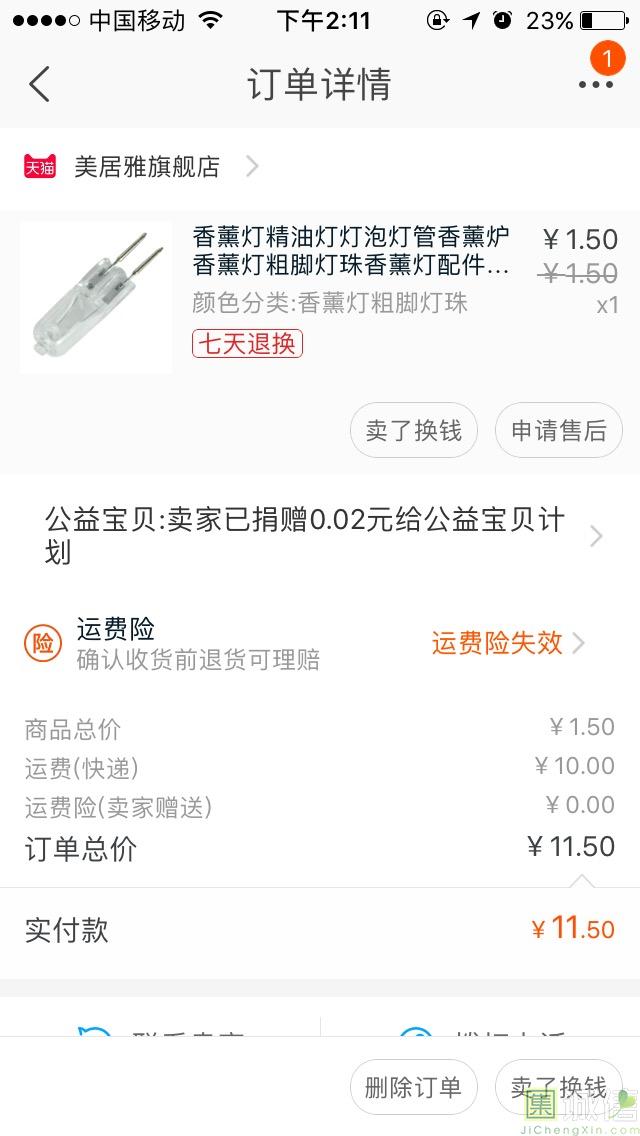Tap 卖了换钱 beside the 申请售后 button
Viewport: 640px width, 1136px height.
pyautogui.click(x=413, y=431)
